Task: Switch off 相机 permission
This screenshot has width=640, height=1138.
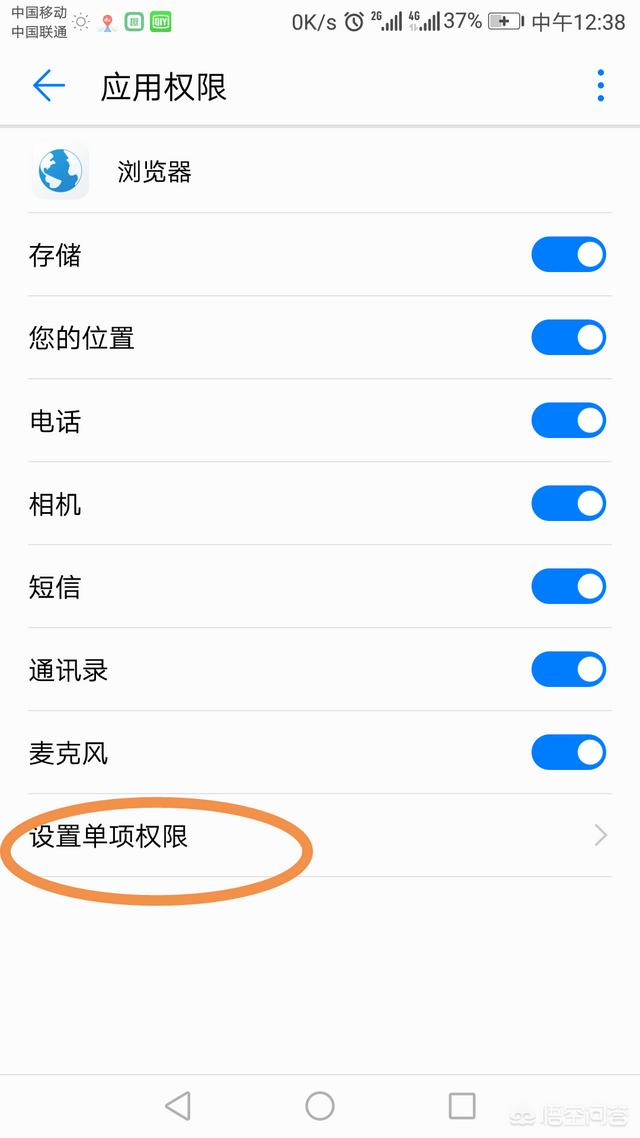Action: (x=568, y=504)
